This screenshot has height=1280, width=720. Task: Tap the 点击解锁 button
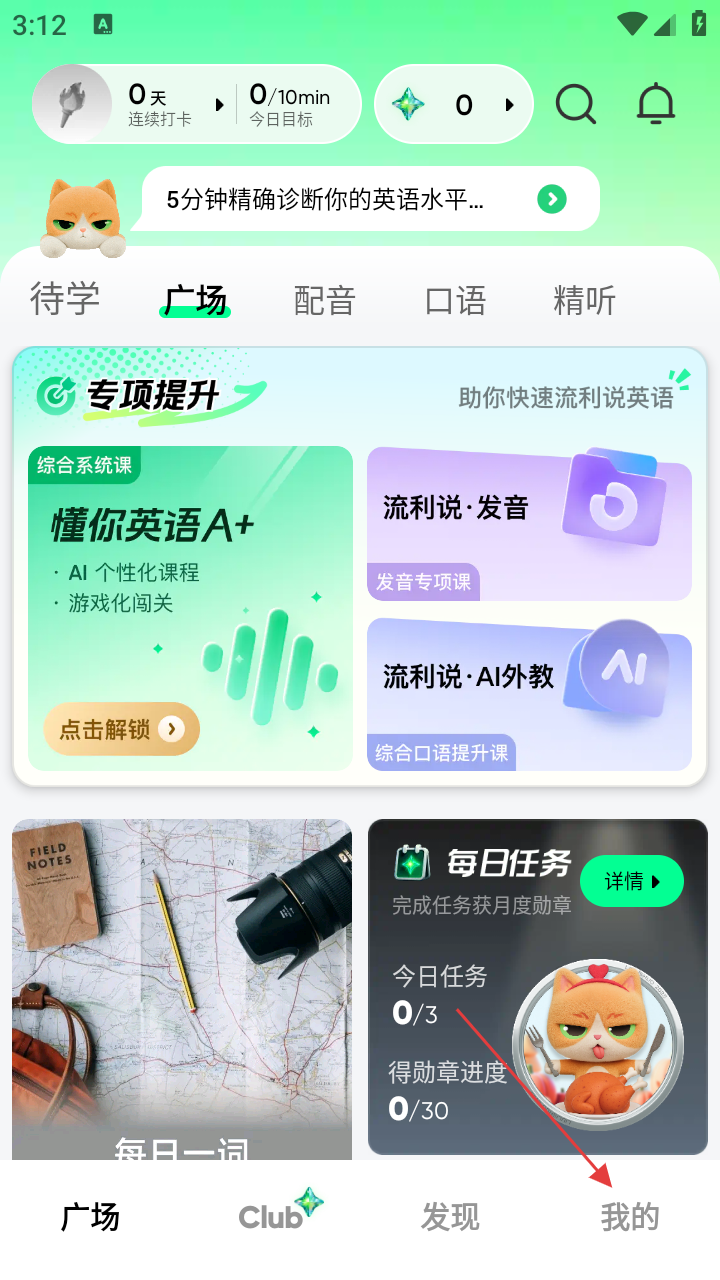121,729
